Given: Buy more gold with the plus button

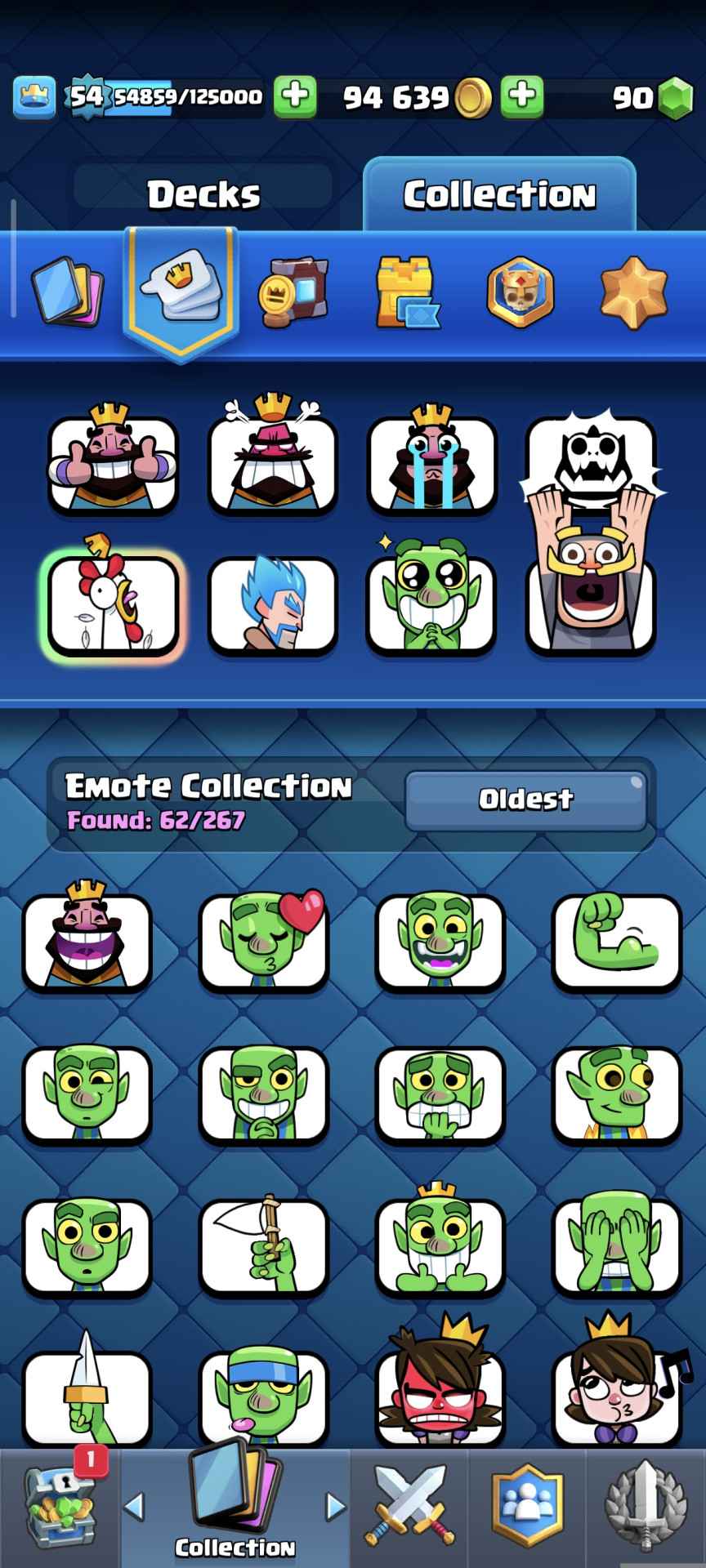Looking at the screenshot, I should (521, 96).
